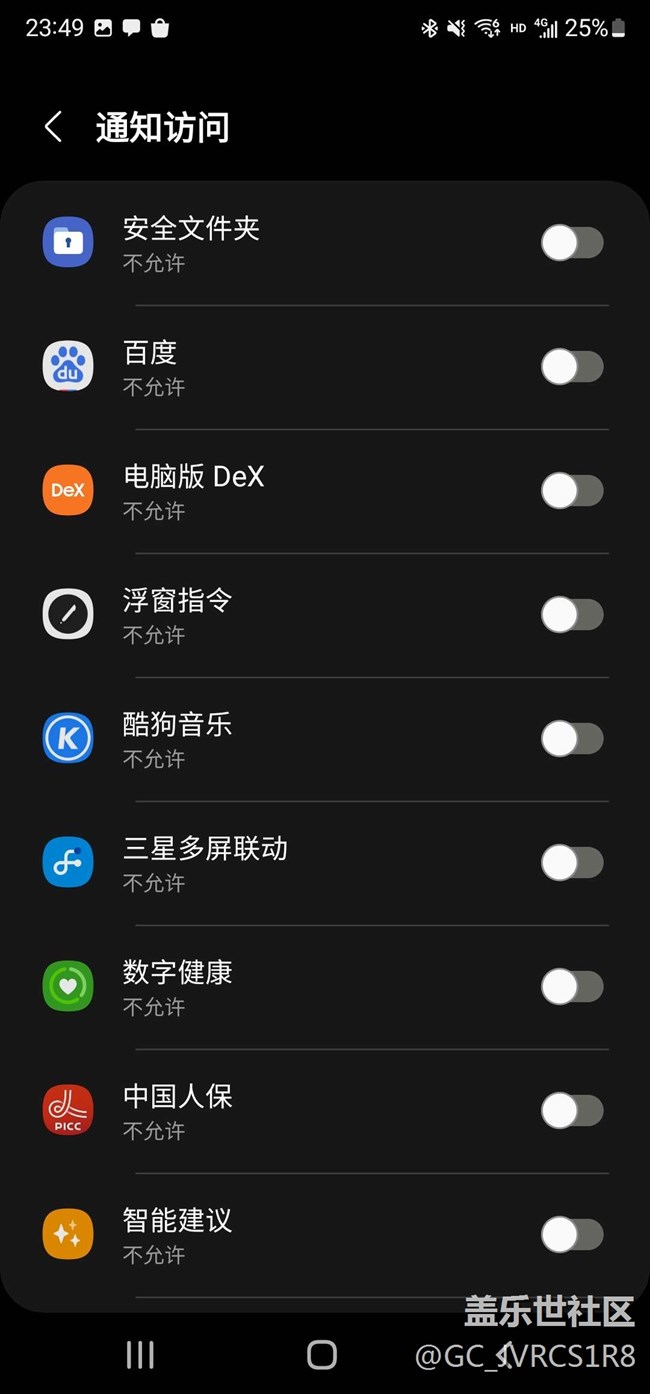
Task: Enable notification access for 安全文件夹
Action: tap(572, 243)
